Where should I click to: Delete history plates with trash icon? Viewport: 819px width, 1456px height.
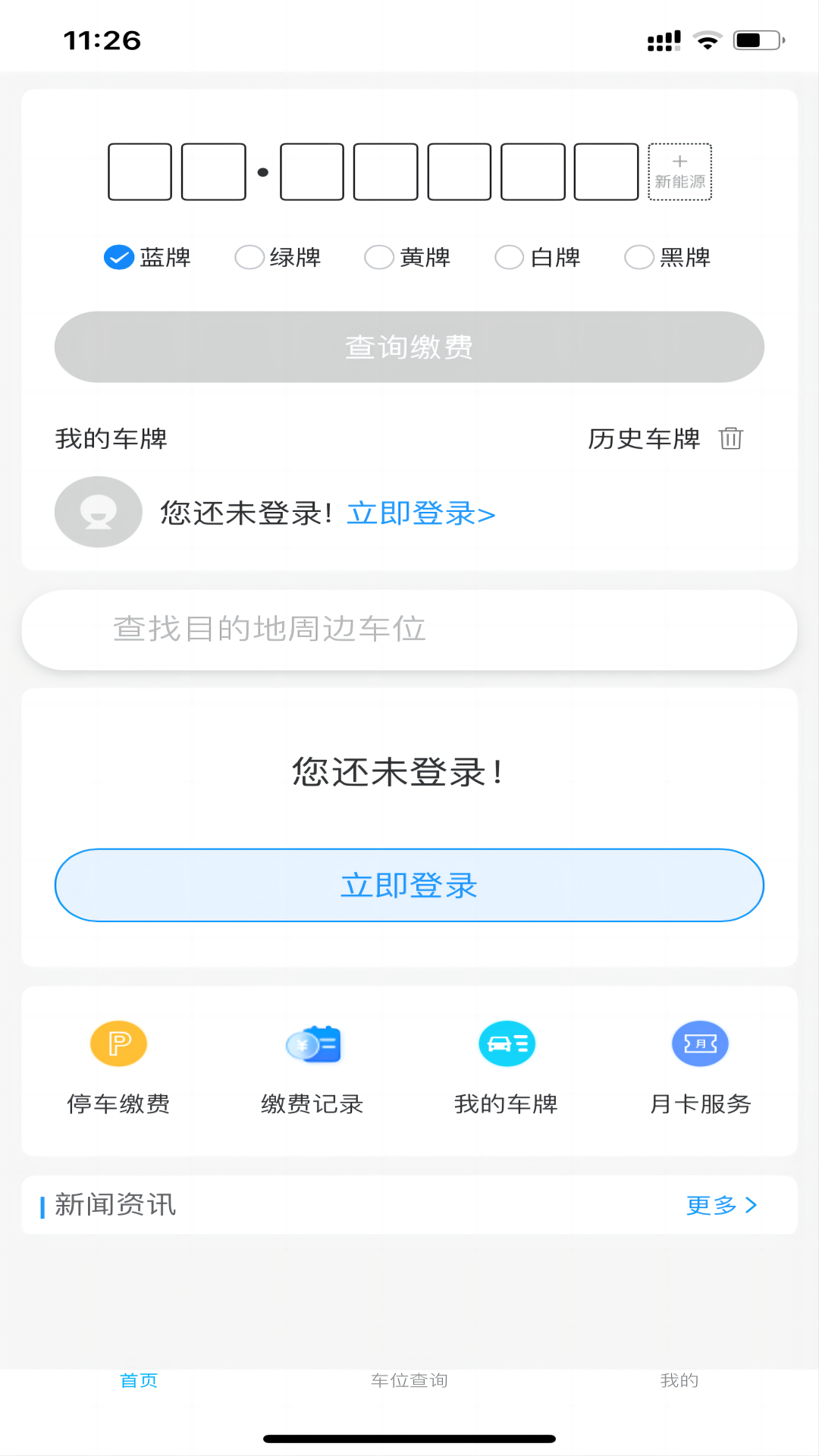[731, 438]
